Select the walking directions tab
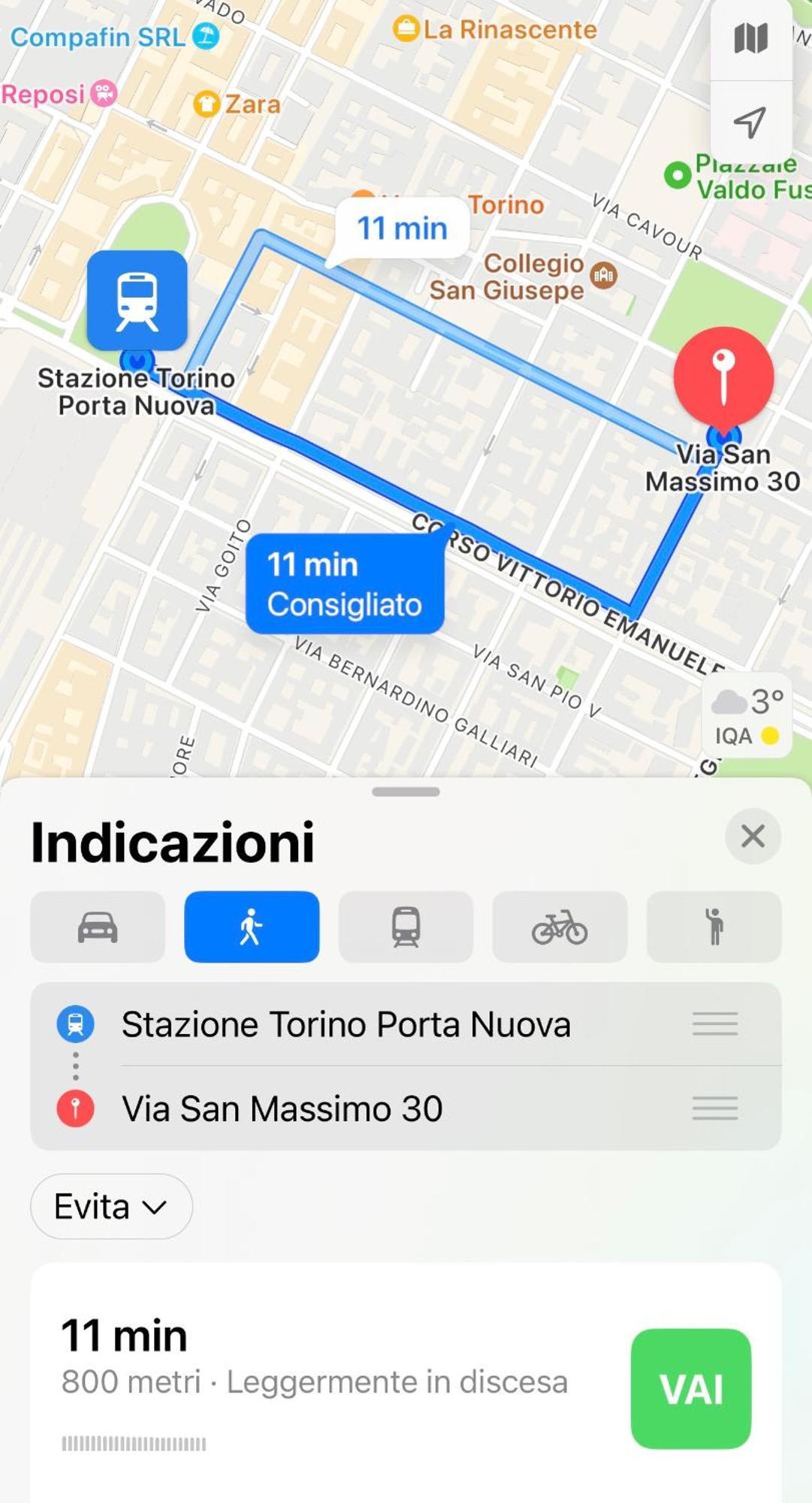Screen dimensions: 812x1503 tap(252, 927)
